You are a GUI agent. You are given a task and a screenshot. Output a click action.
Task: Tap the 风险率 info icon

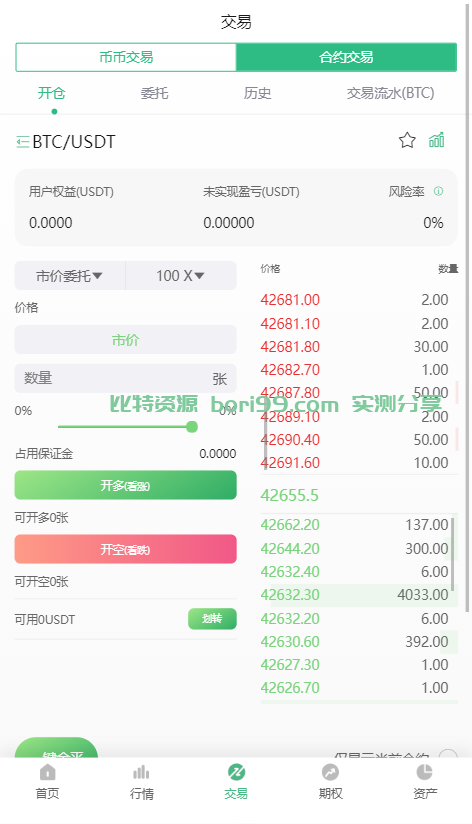[438, 191]
